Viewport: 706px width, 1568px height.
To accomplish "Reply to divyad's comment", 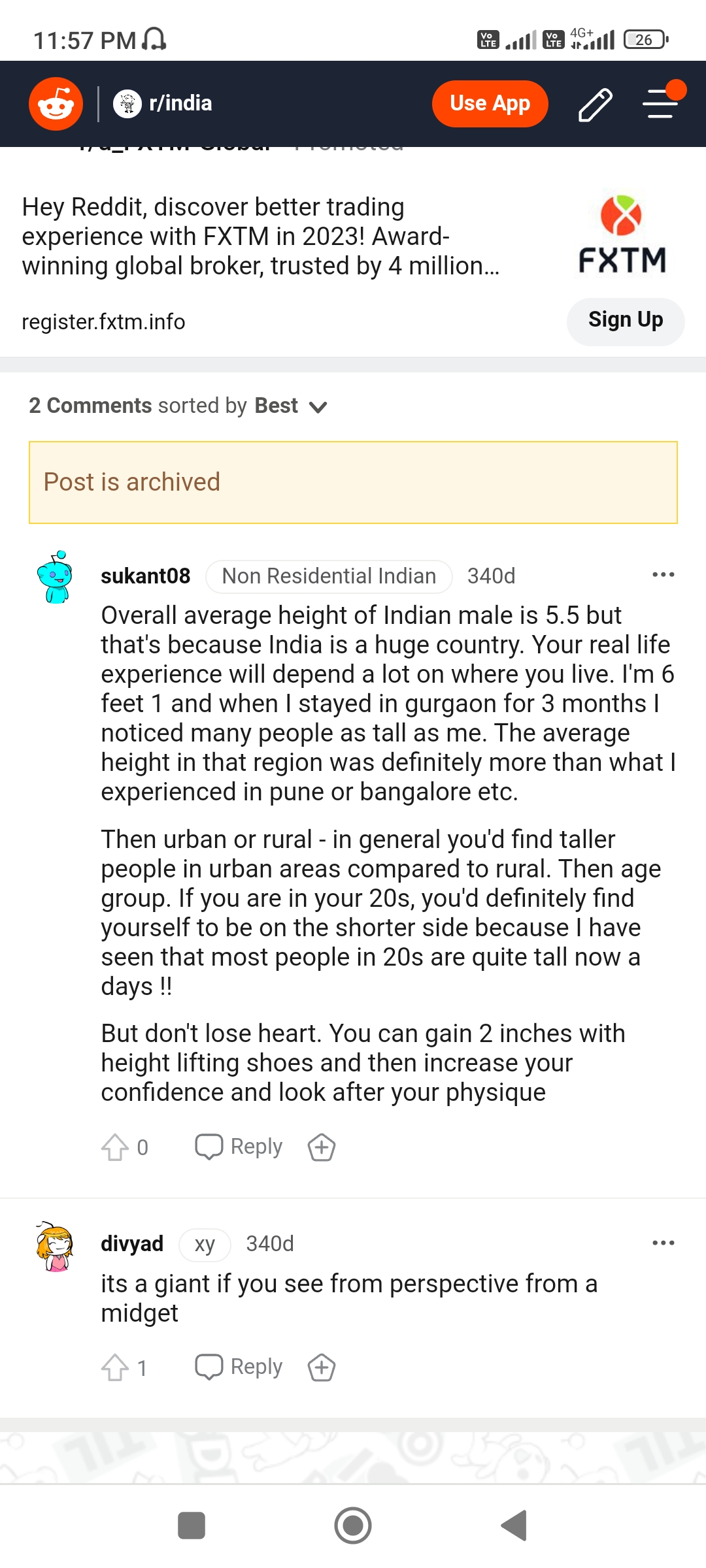I will coord(239,1367).
